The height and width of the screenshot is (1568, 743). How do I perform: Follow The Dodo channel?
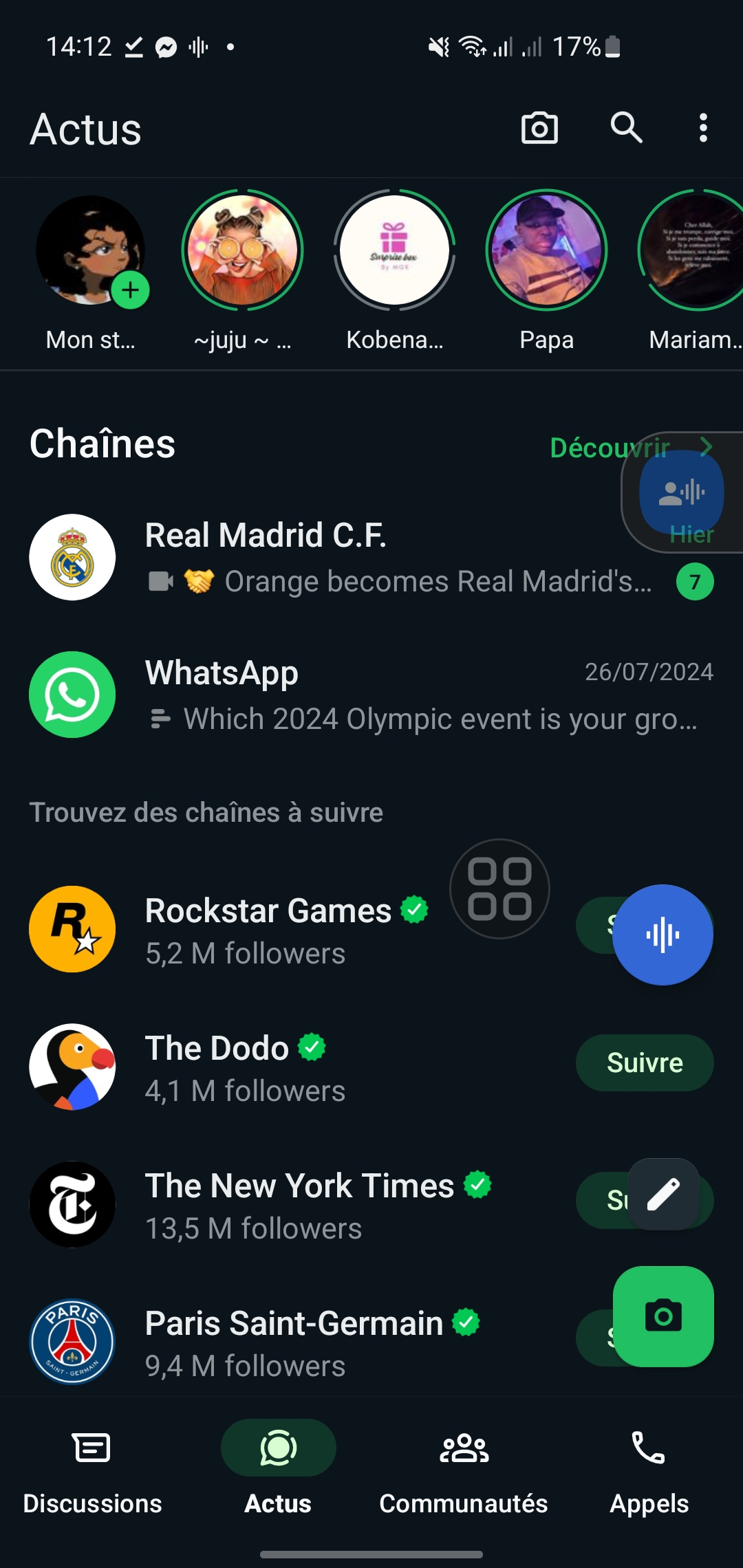tap(644, 1063)
